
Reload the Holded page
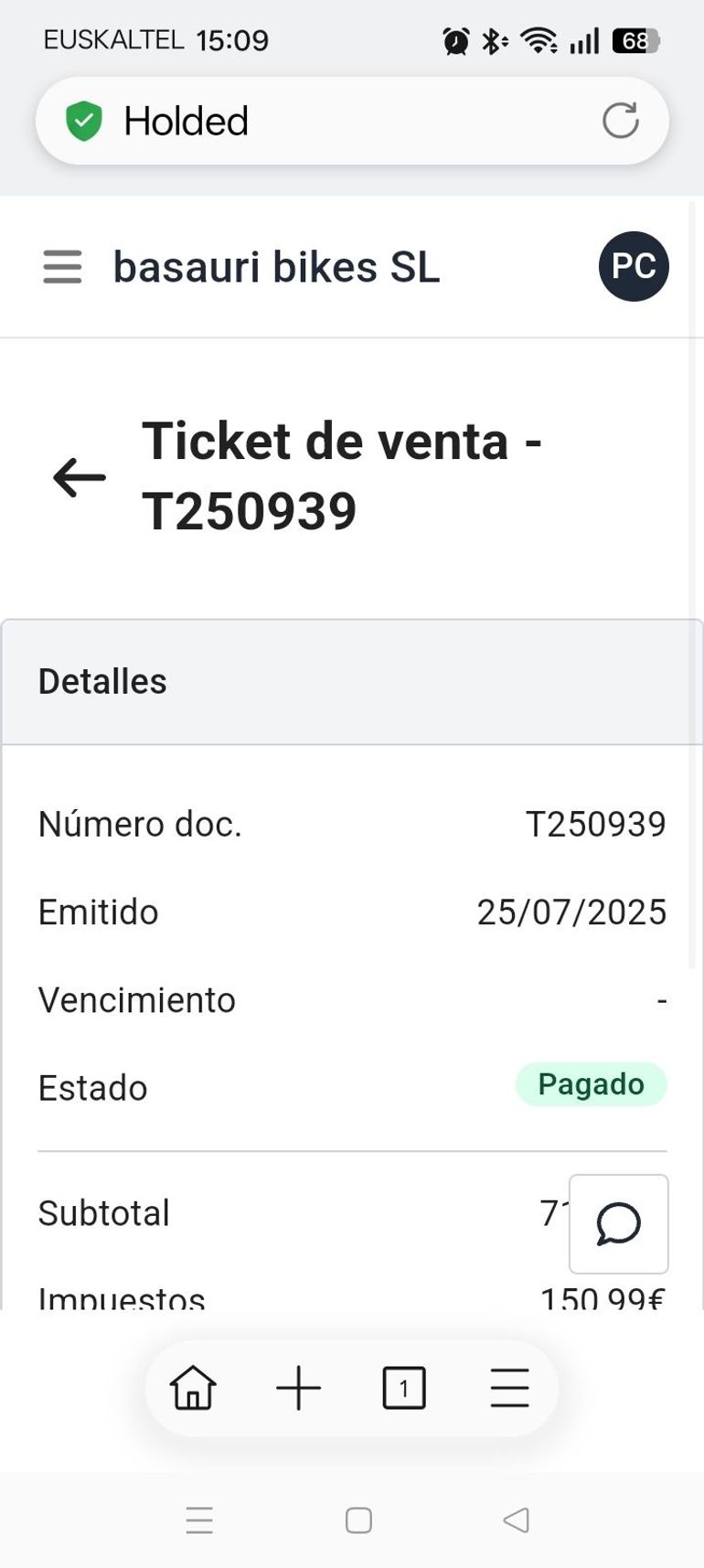click(620, 121)
